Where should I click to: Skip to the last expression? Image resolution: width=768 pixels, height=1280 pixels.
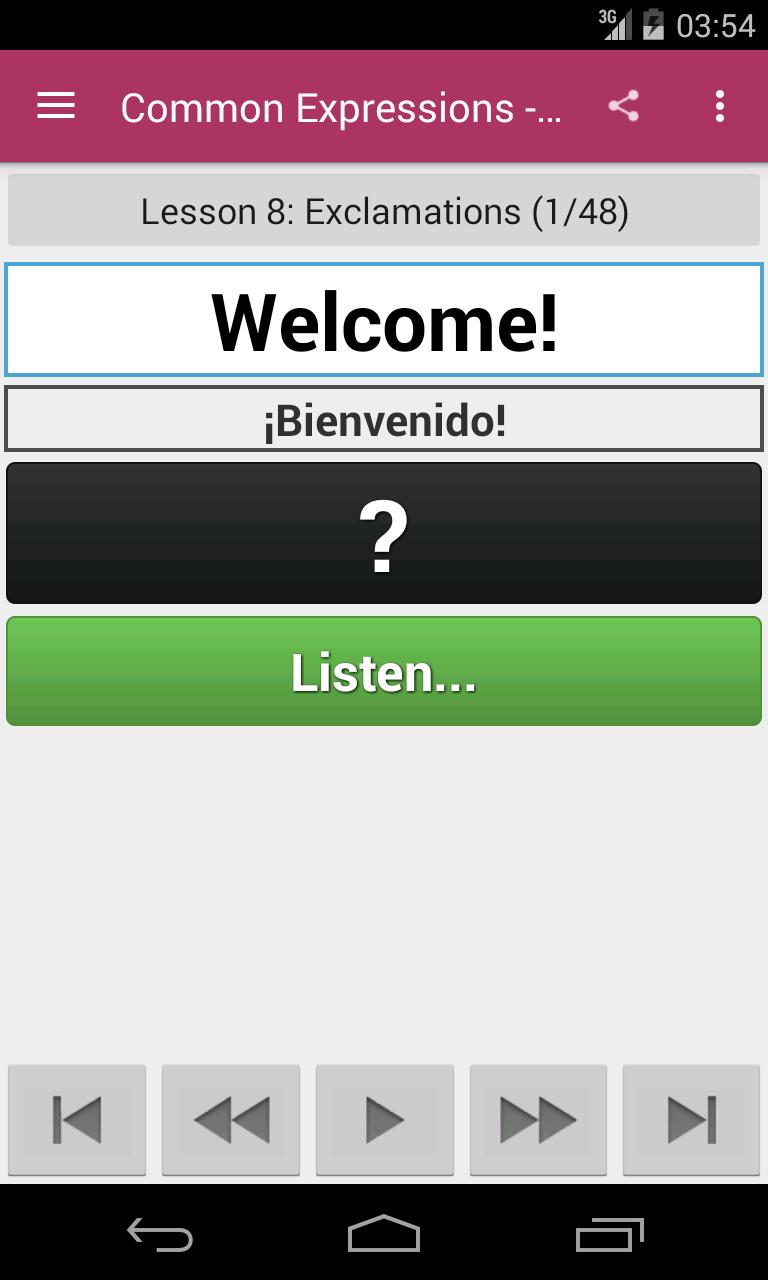691,1119
